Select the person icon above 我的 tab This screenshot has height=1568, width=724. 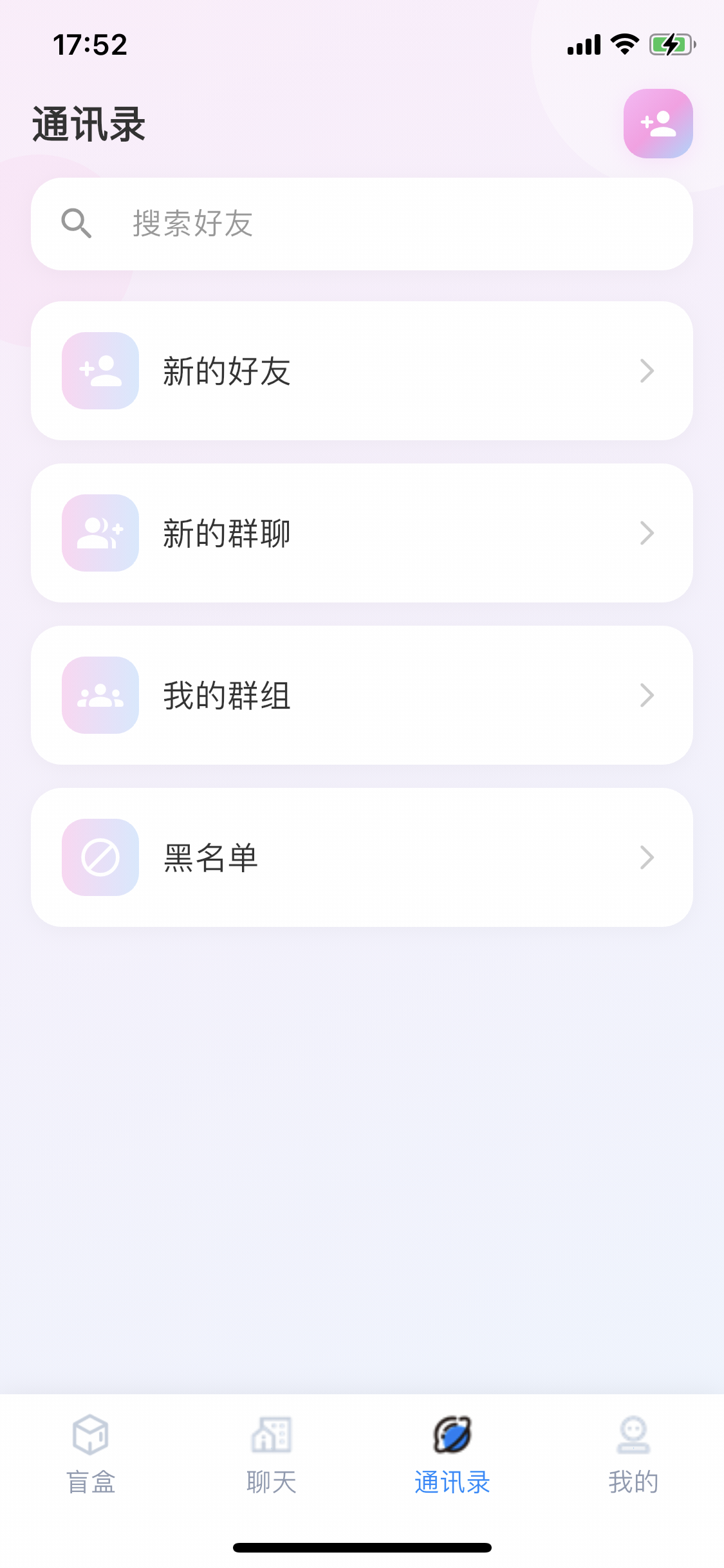[x=633, y=1435]
